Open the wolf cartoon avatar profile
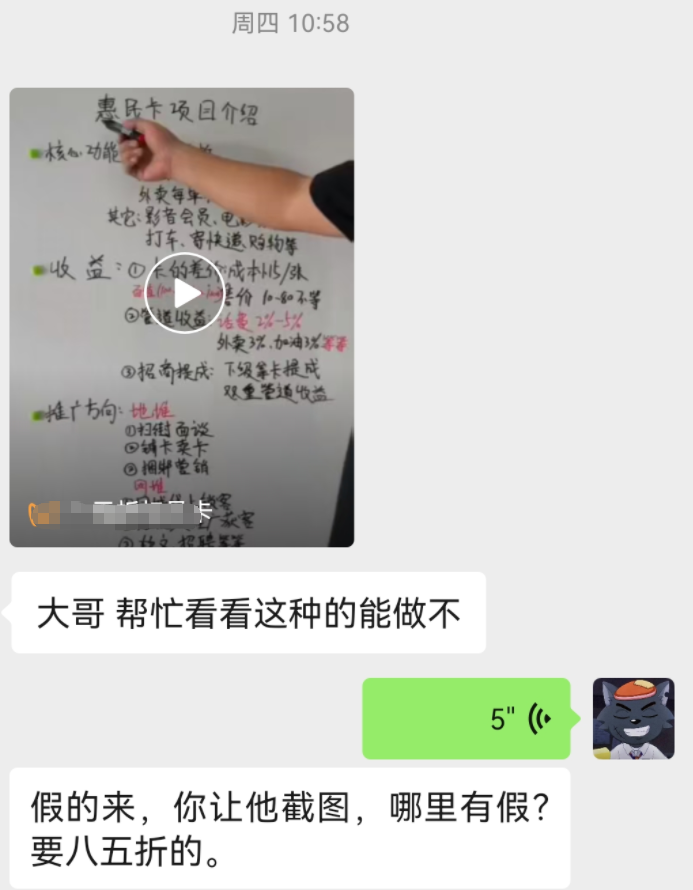This screenshot has height=890, width=693. (x=633, y=718)
